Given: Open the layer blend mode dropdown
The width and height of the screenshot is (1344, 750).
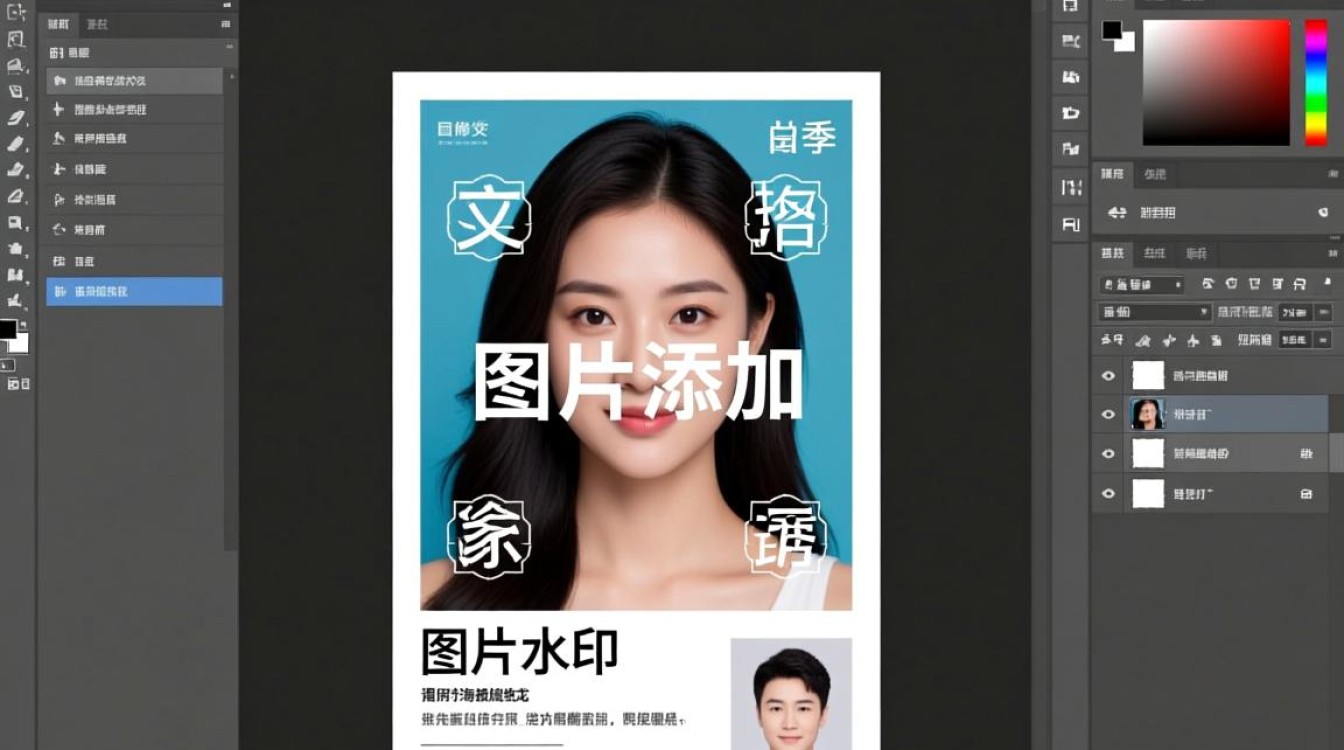Looking at the screenshot, I should [1155, 312].
